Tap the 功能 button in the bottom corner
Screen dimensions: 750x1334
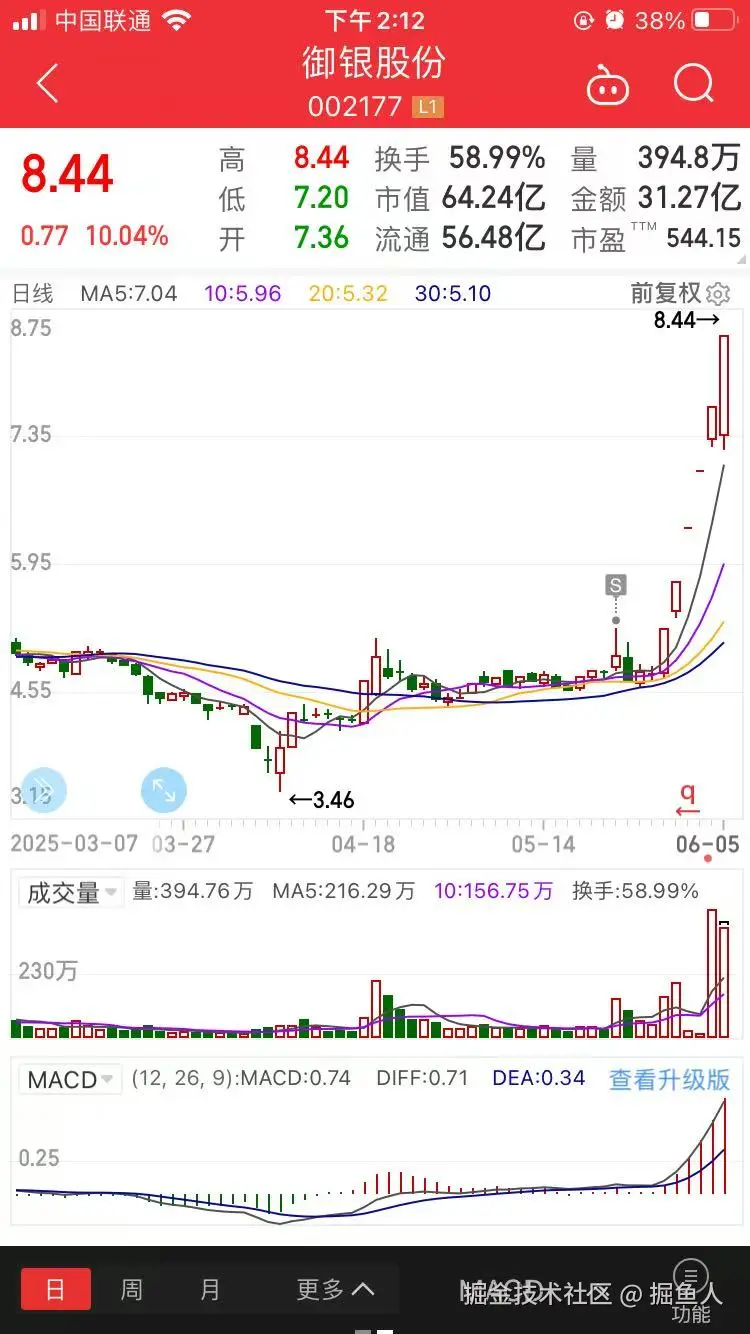point(690,1290)
